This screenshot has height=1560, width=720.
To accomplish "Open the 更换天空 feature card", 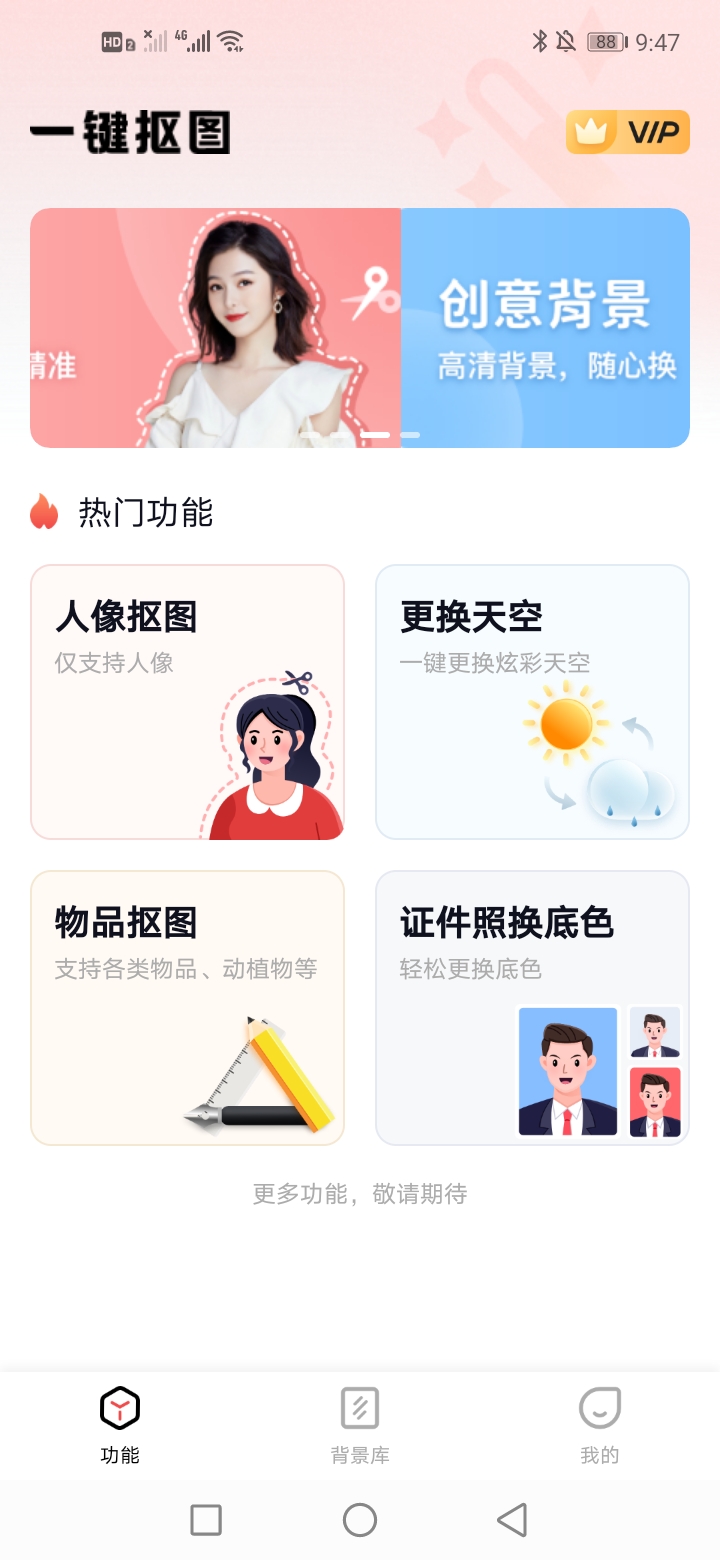I will [x=532, y=702].
